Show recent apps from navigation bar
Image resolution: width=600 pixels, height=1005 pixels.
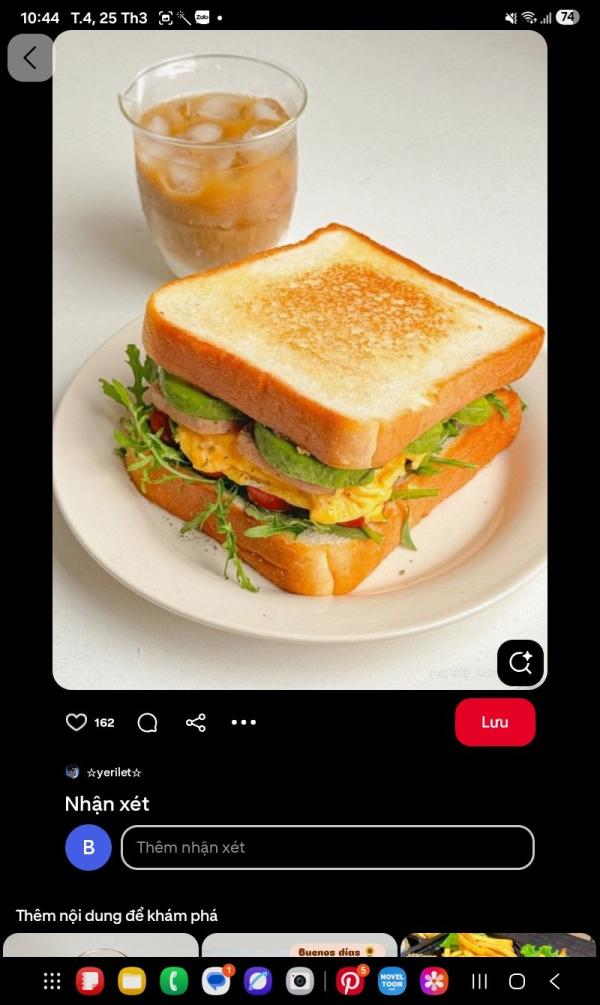(480, 981)
